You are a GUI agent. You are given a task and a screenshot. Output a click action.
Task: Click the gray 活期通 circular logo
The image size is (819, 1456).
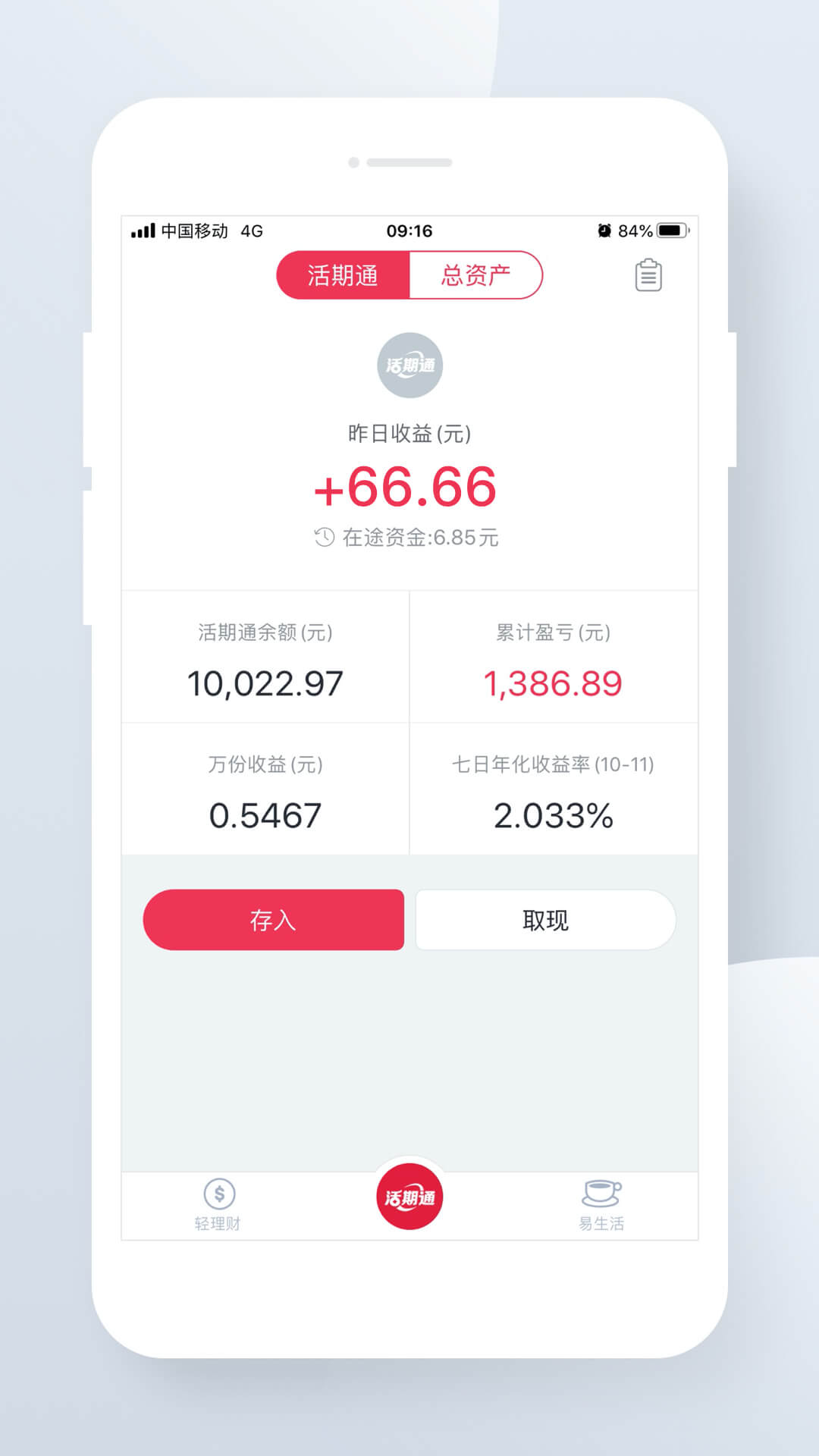tap(409, 364)
